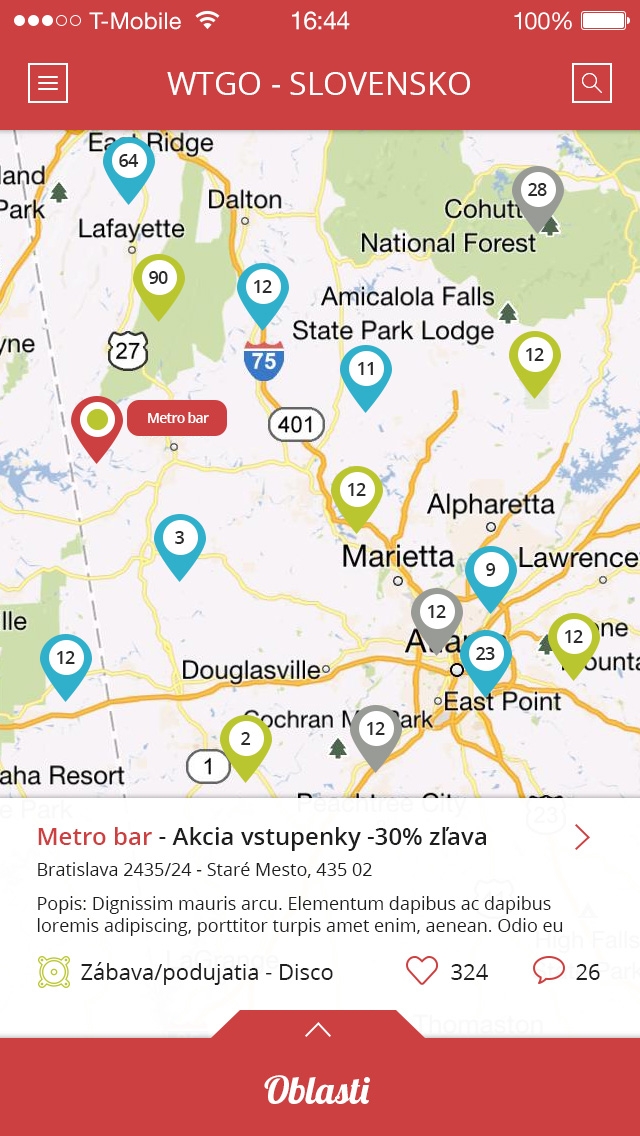The image size is (640, 1136).
Task: Open the hamburger menu
Action: (48, 83)
